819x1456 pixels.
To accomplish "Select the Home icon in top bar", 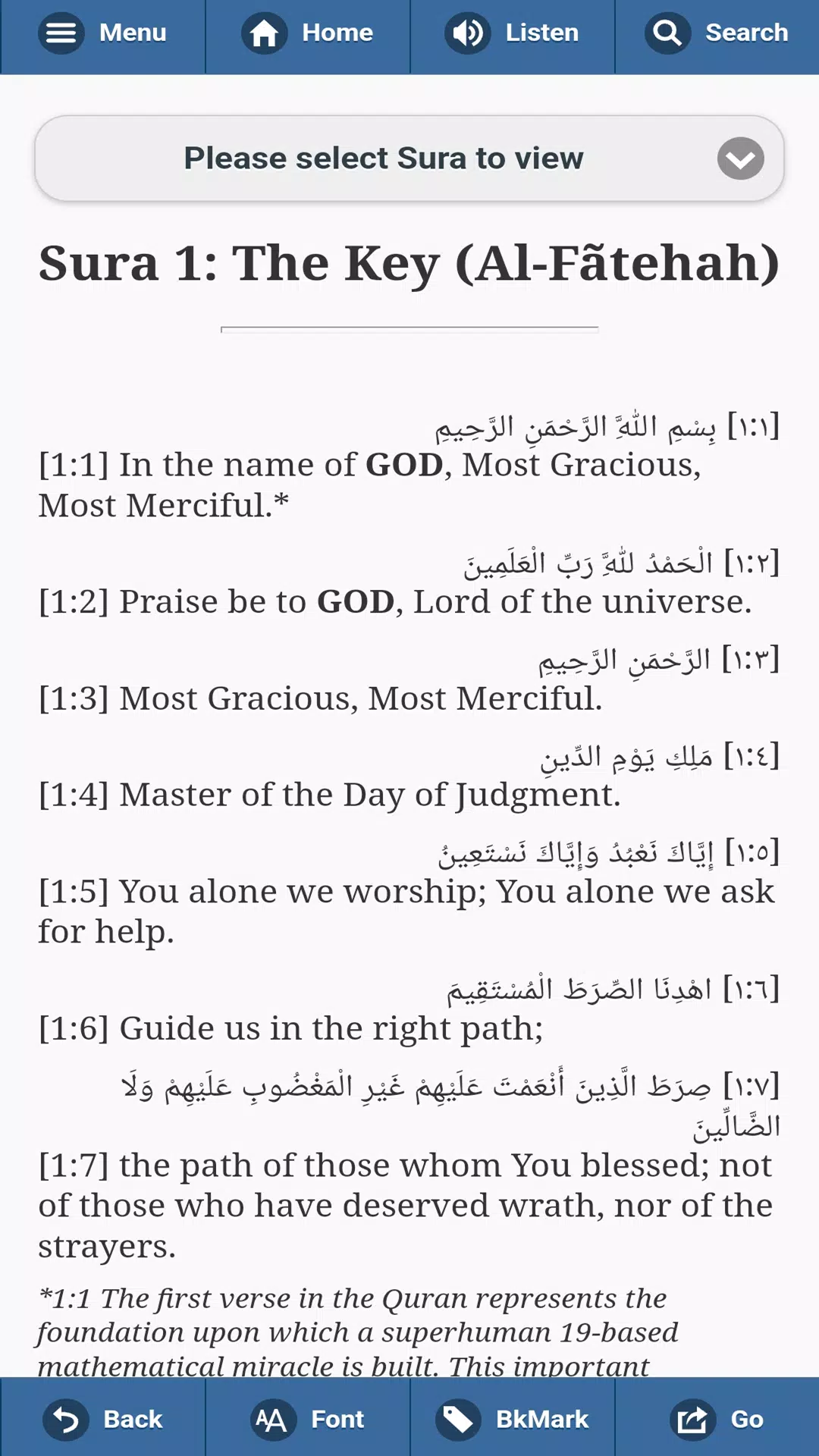I will point(265,33).
